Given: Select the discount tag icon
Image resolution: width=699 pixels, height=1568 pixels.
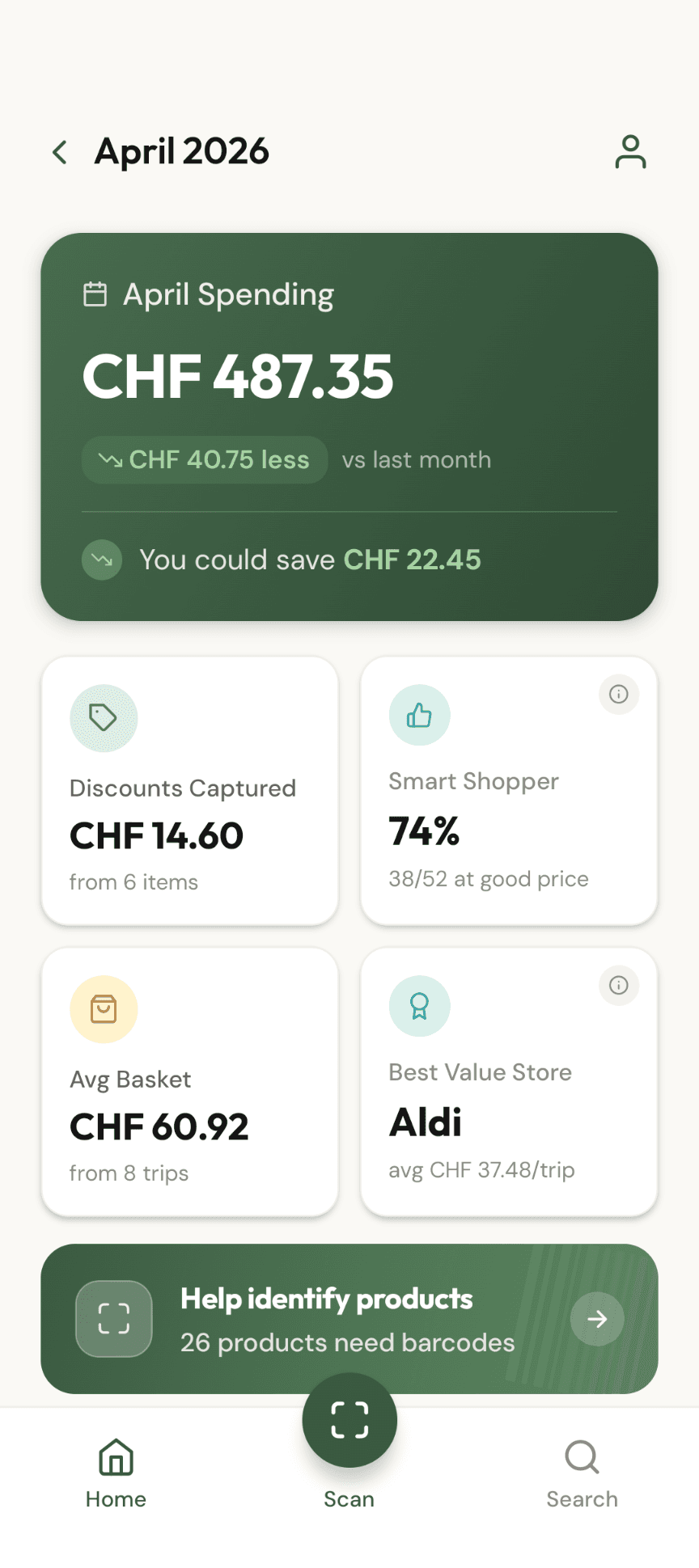Looking at the screenshot, I should click(104, 716).
